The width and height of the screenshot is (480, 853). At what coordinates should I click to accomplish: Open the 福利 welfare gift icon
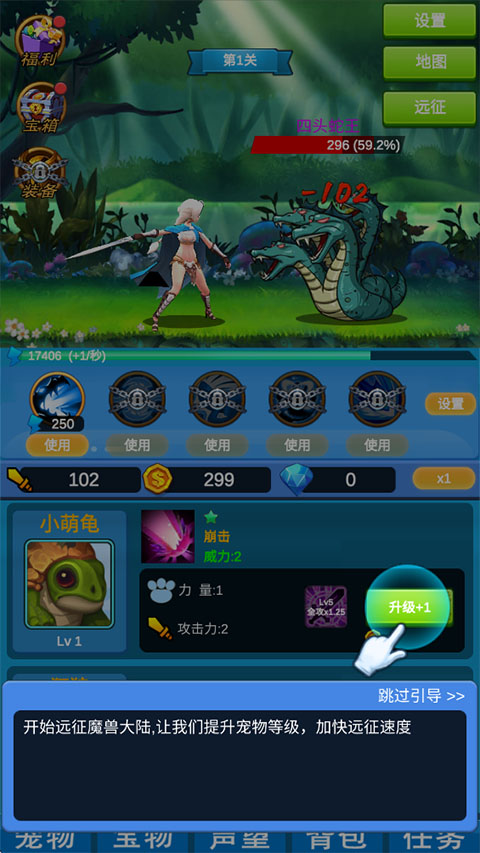(41, 41)
